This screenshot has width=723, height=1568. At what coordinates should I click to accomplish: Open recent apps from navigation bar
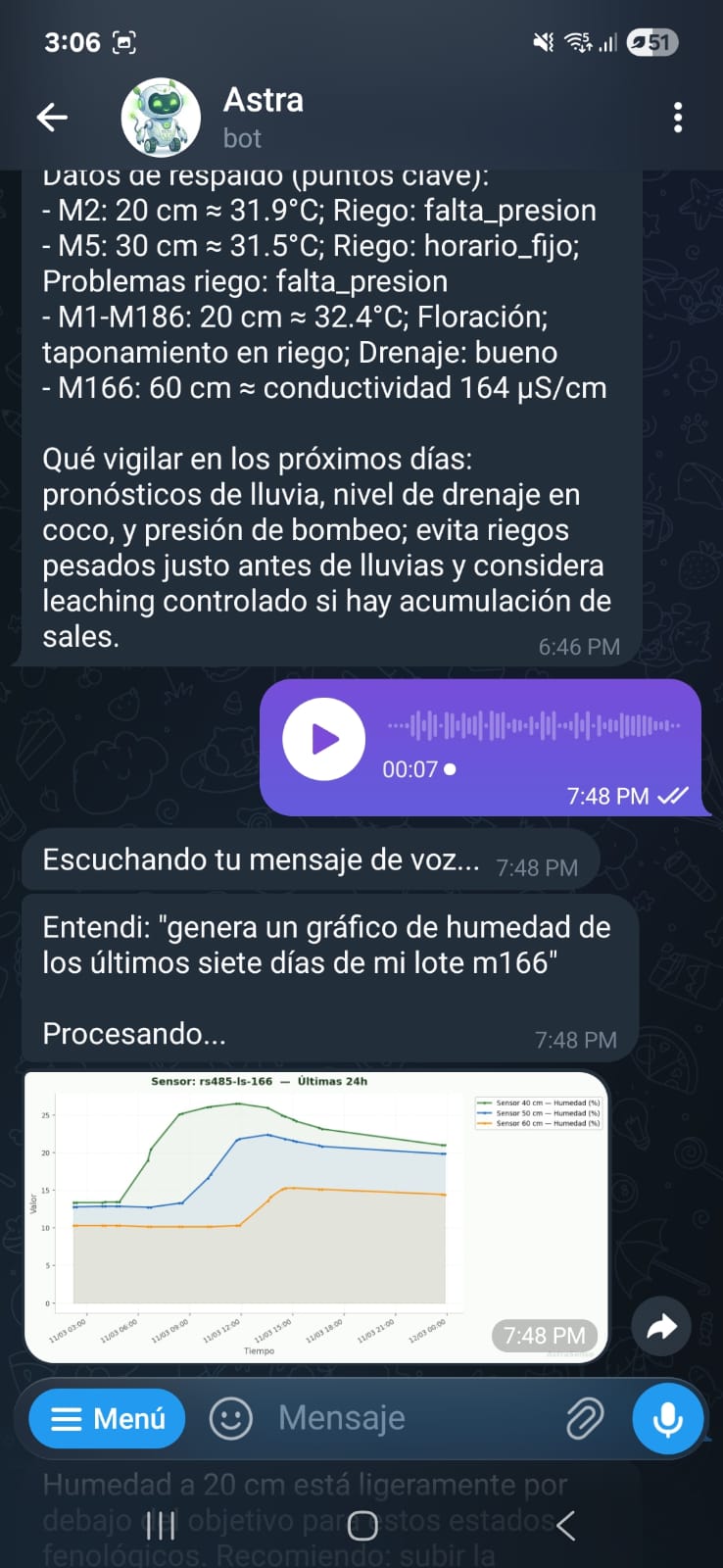(x=160, y=1525)
